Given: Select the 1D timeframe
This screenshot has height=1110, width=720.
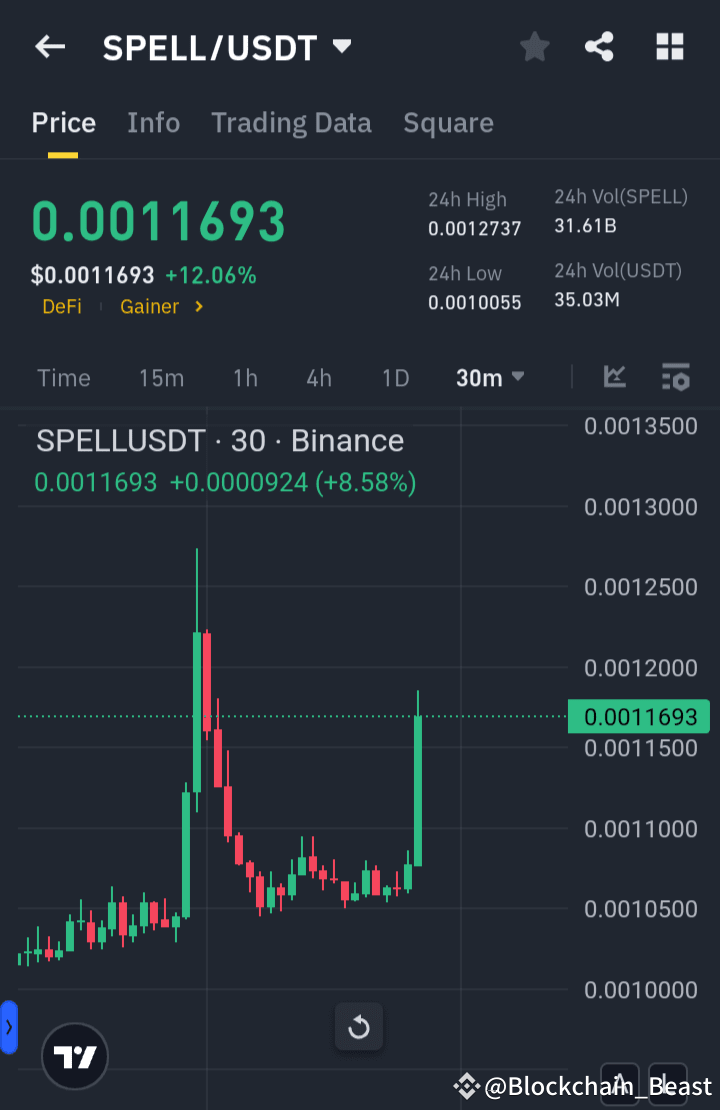Looking at the screenshot, I should coord(395,378).
